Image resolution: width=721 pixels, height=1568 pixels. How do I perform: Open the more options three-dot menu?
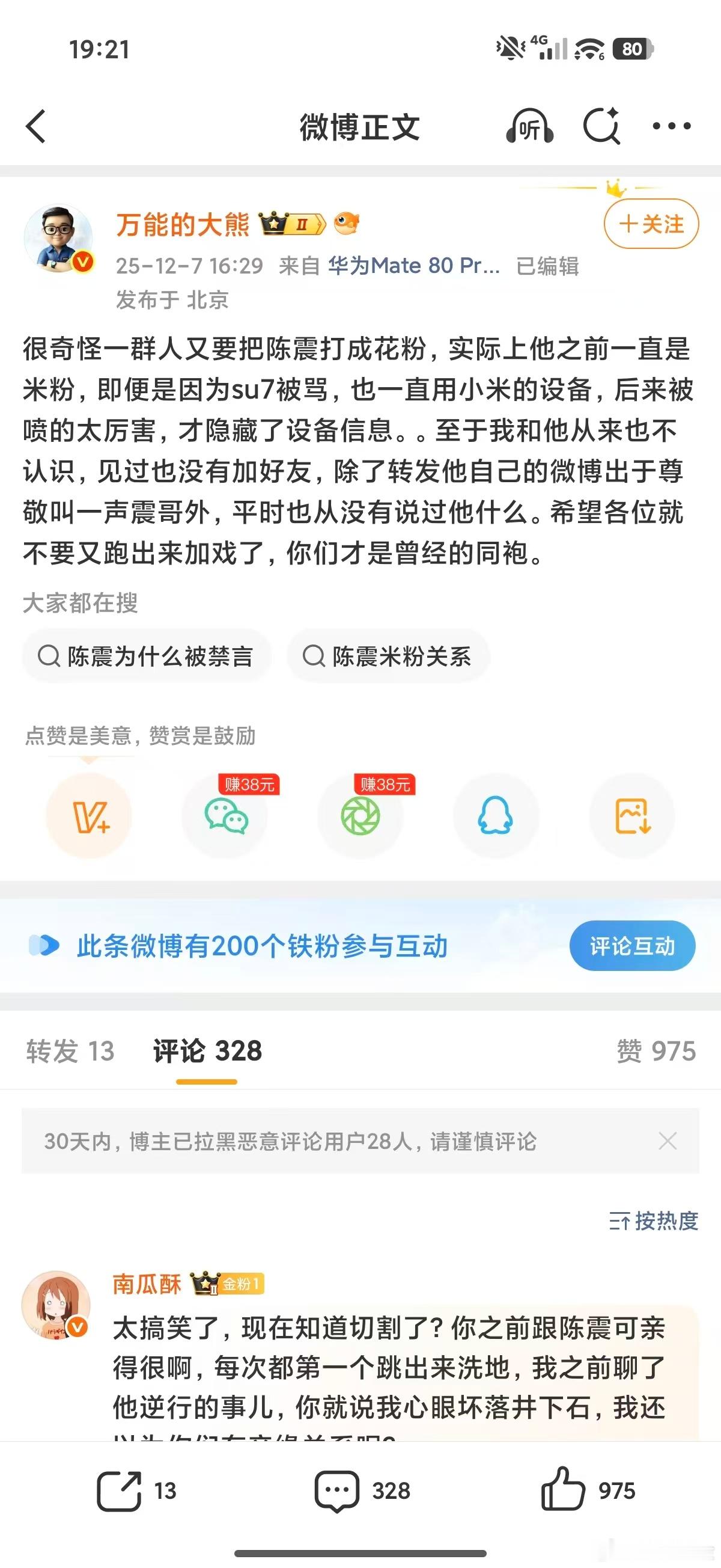pos(672,126)
